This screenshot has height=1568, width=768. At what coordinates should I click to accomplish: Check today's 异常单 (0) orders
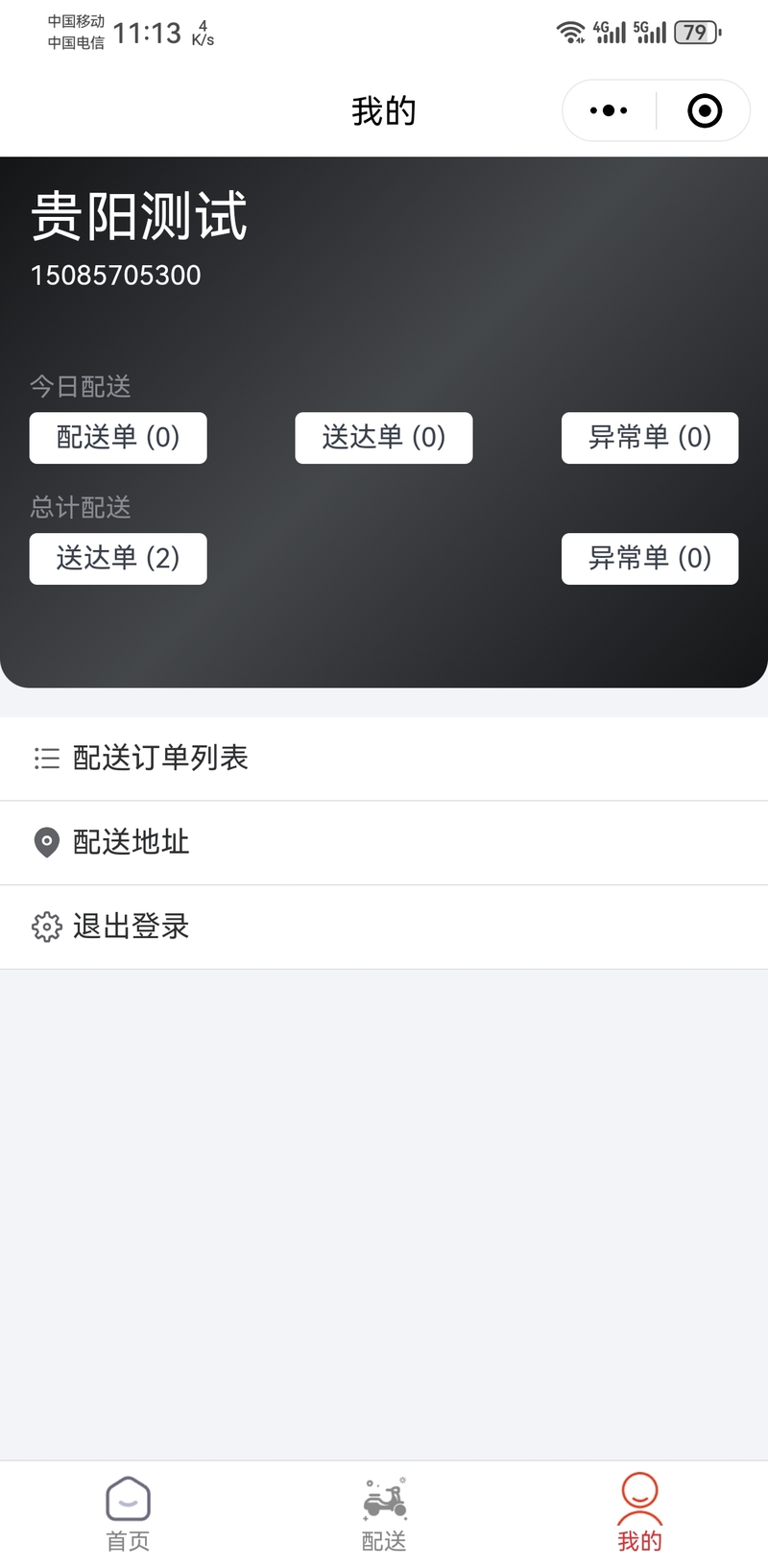pyautogui.click(x=650, y=438)
